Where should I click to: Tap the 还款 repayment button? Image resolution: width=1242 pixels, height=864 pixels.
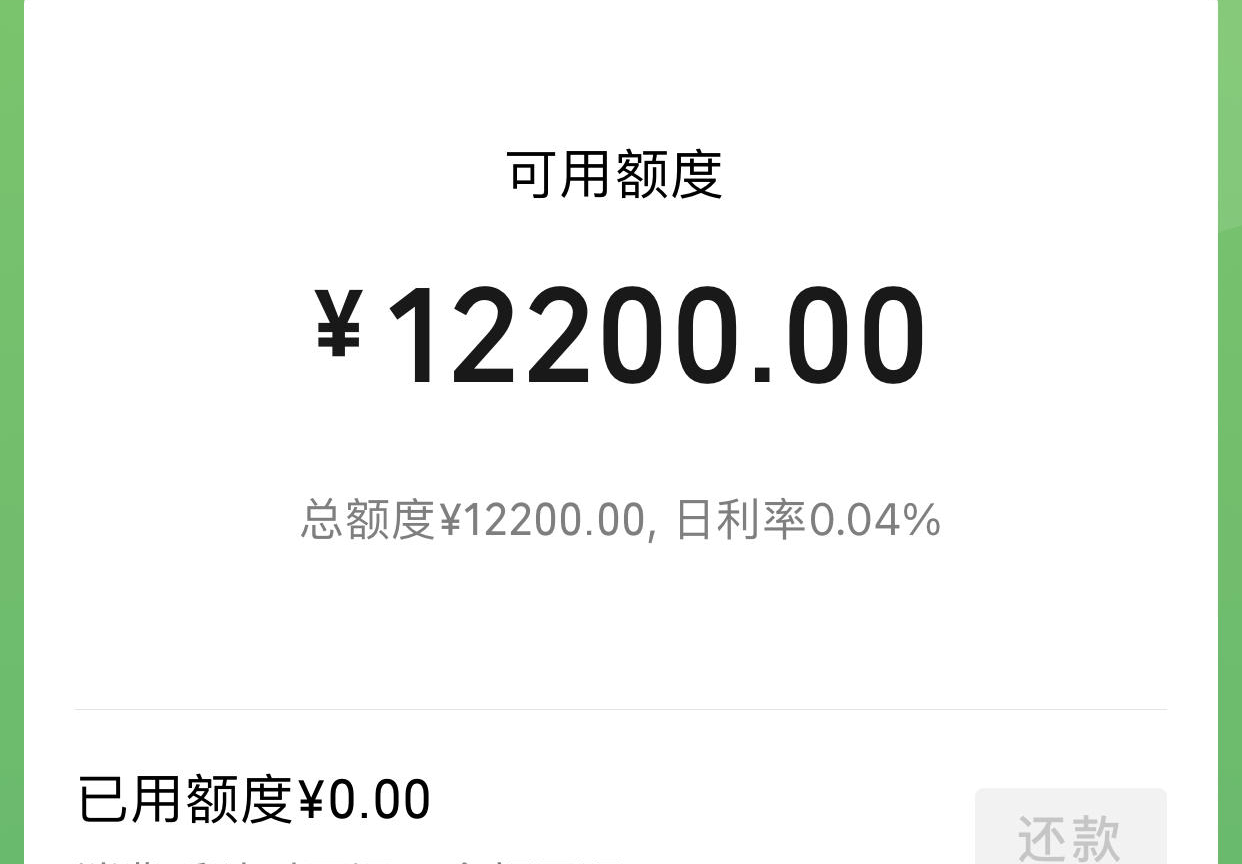pos(1070,832)
